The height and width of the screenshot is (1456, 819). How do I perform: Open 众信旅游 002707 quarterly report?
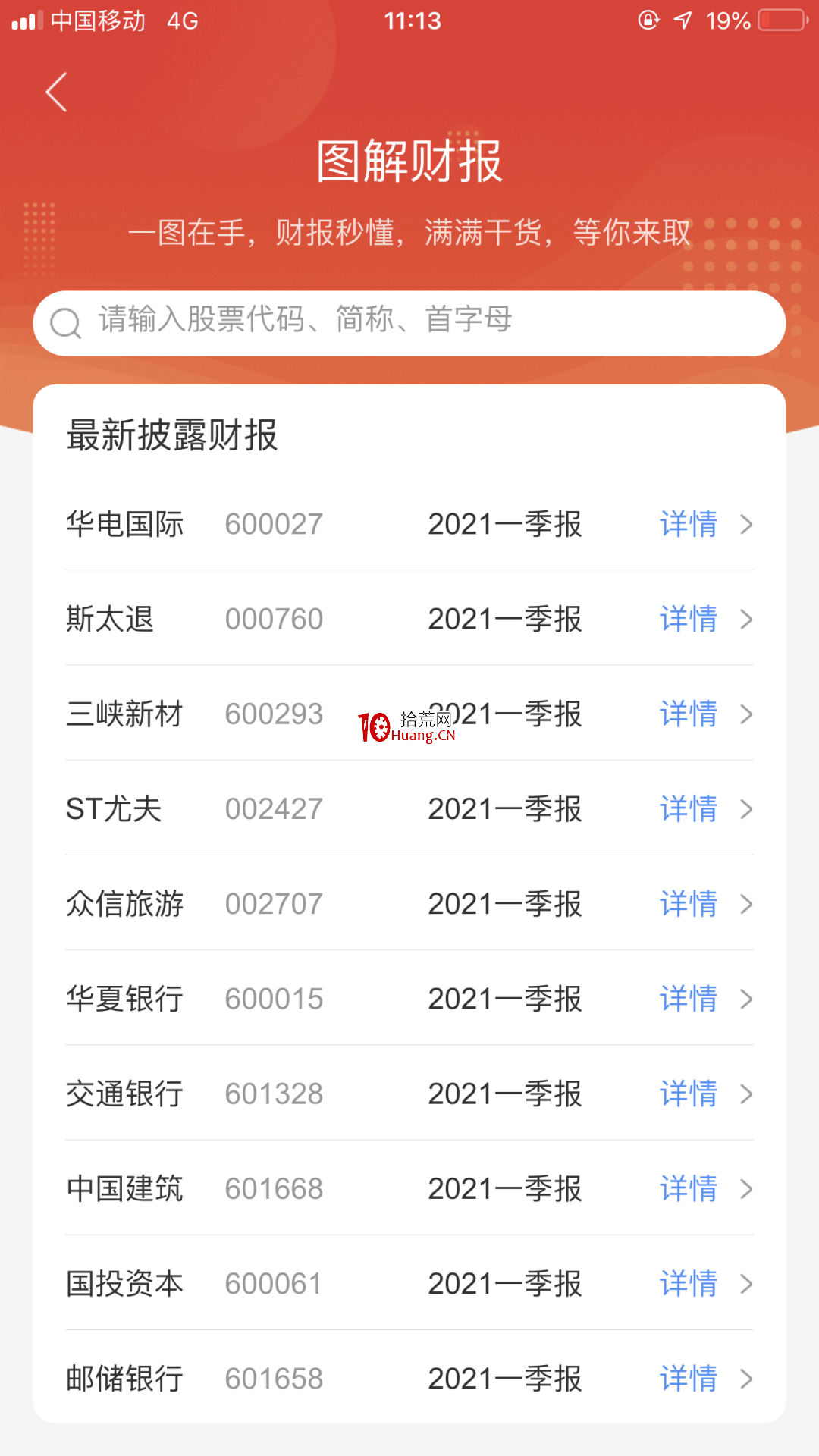click(x=409, y=903)
